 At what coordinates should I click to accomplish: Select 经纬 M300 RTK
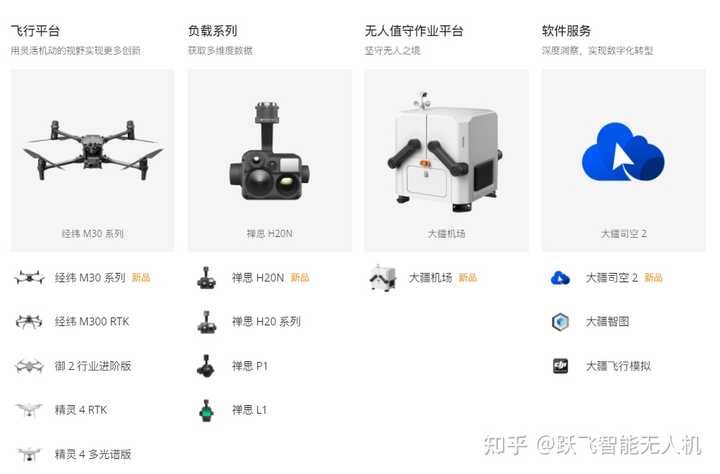(73, 322)
